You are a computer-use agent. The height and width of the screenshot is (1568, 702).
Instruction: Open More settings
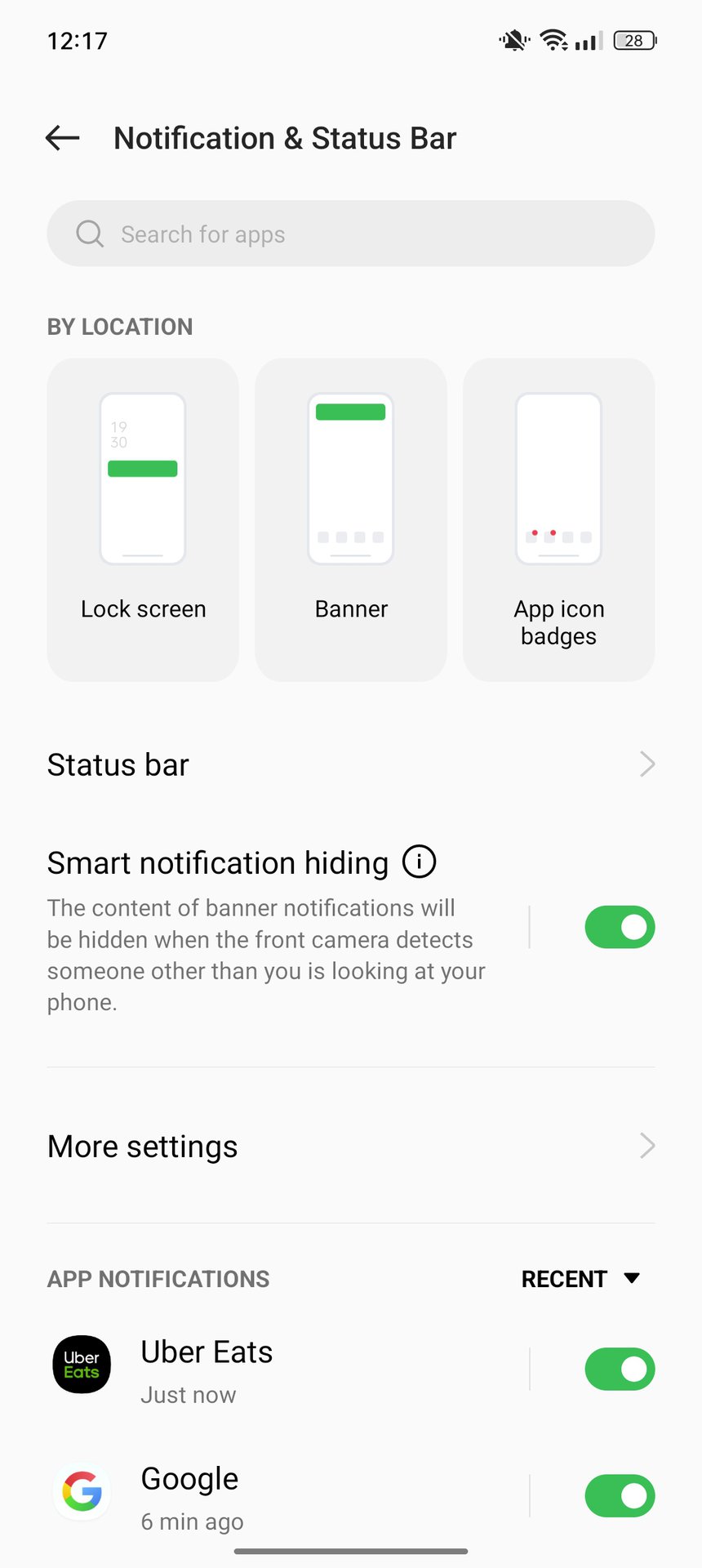click(x=351, y=1146)
